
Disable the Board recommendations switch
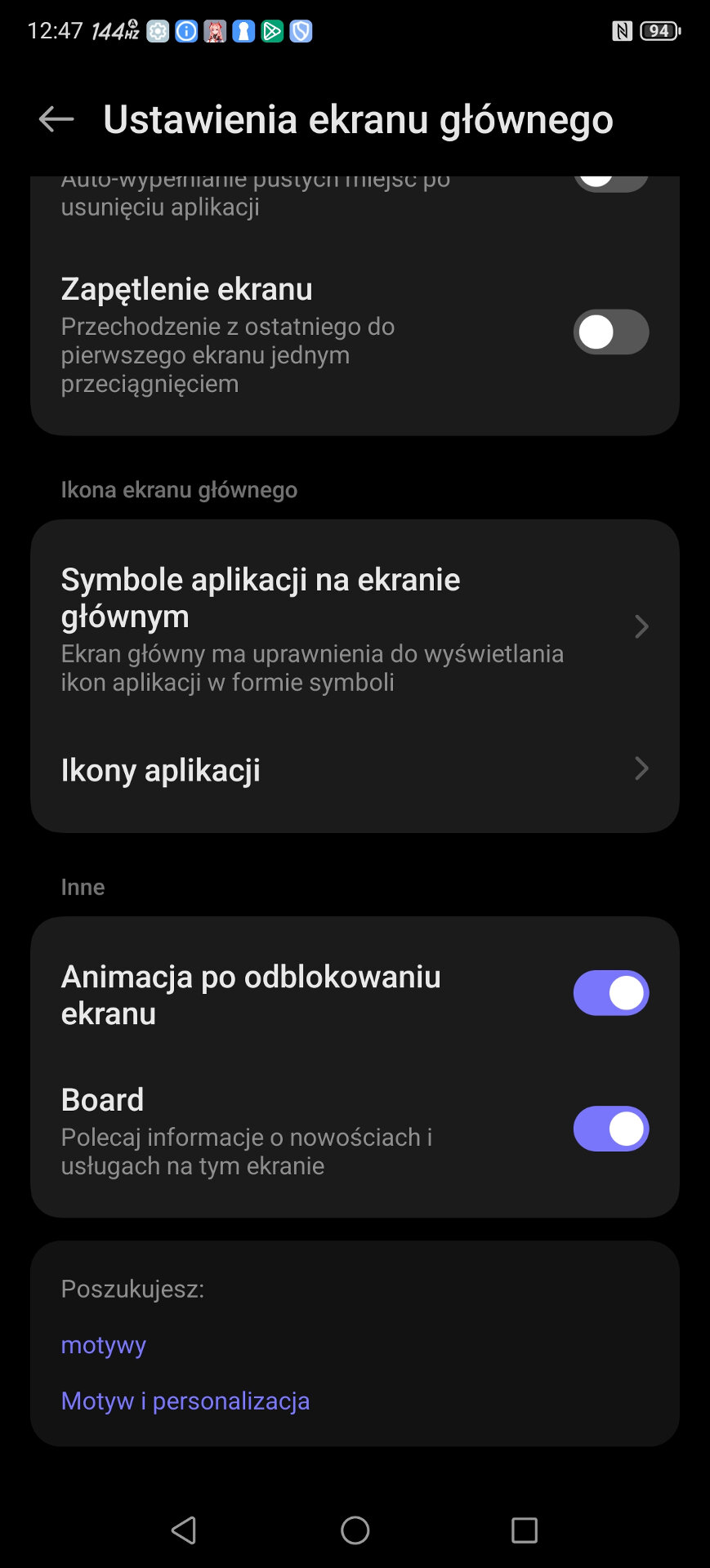click(610, 1129)
